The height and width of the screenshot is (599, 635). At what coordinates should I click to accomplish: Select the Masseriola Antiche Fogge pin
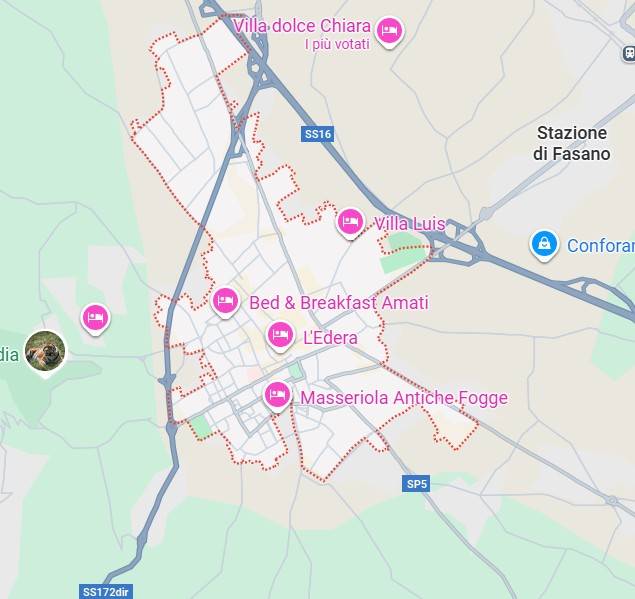click(x=277, y=396)
